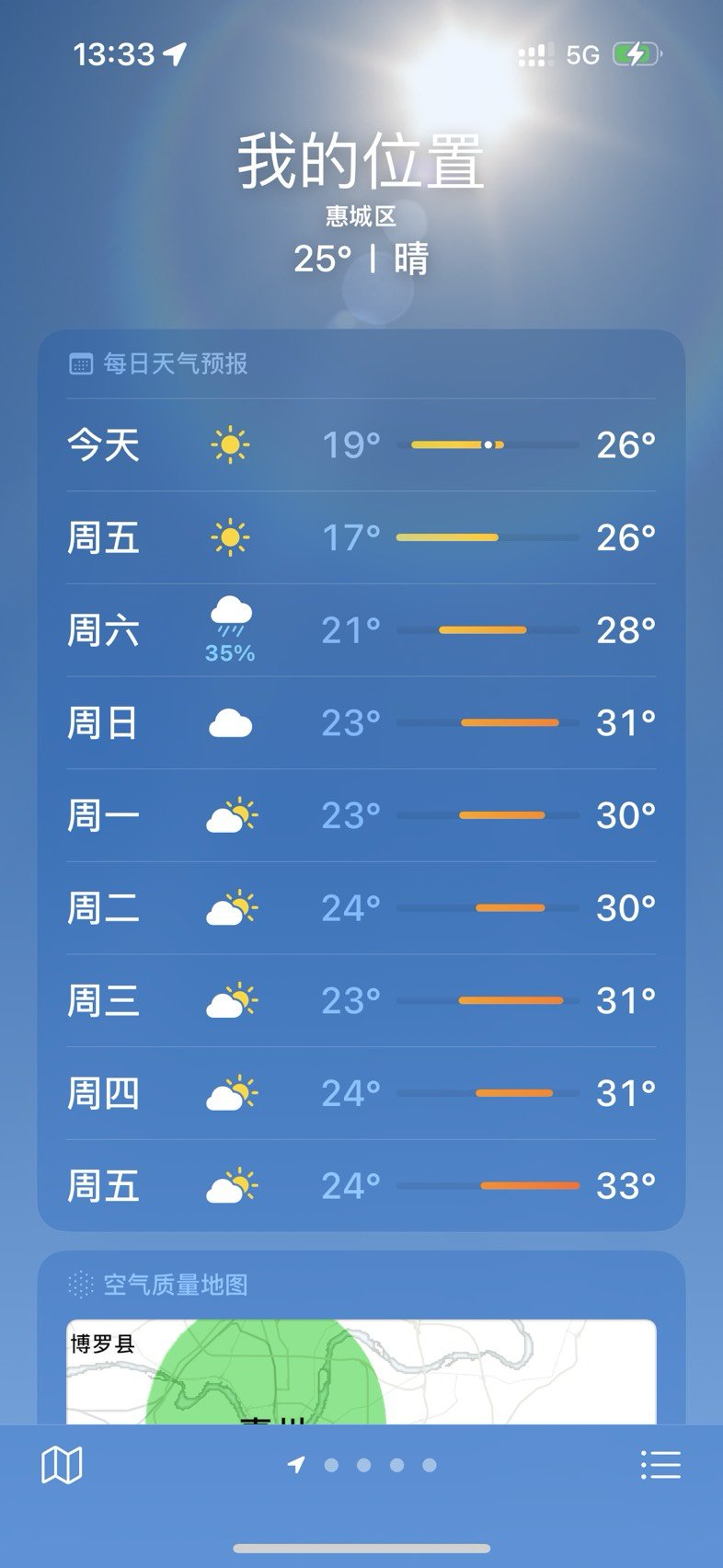Screen dimensions: 723x1568
Task: Open 周四 forecast row
Action: point(361,1093)
